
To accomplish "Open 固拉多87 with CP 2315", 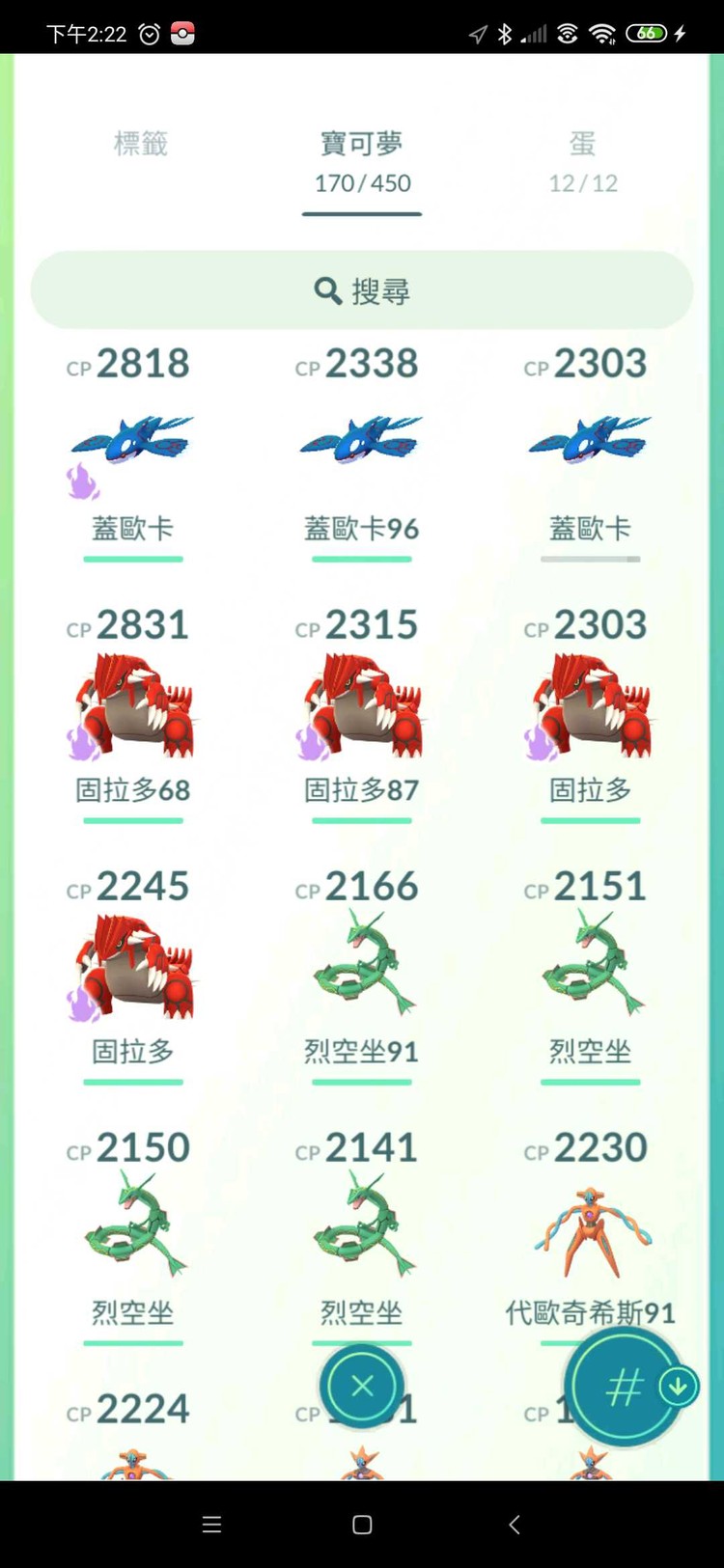I will (x=361, y=706).
